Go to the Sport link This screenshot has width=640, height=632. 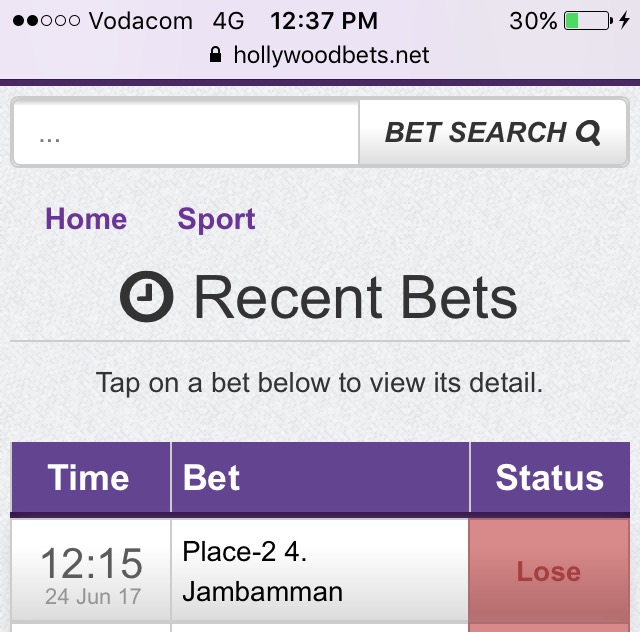pyautogui.click(x=216, y=219)
